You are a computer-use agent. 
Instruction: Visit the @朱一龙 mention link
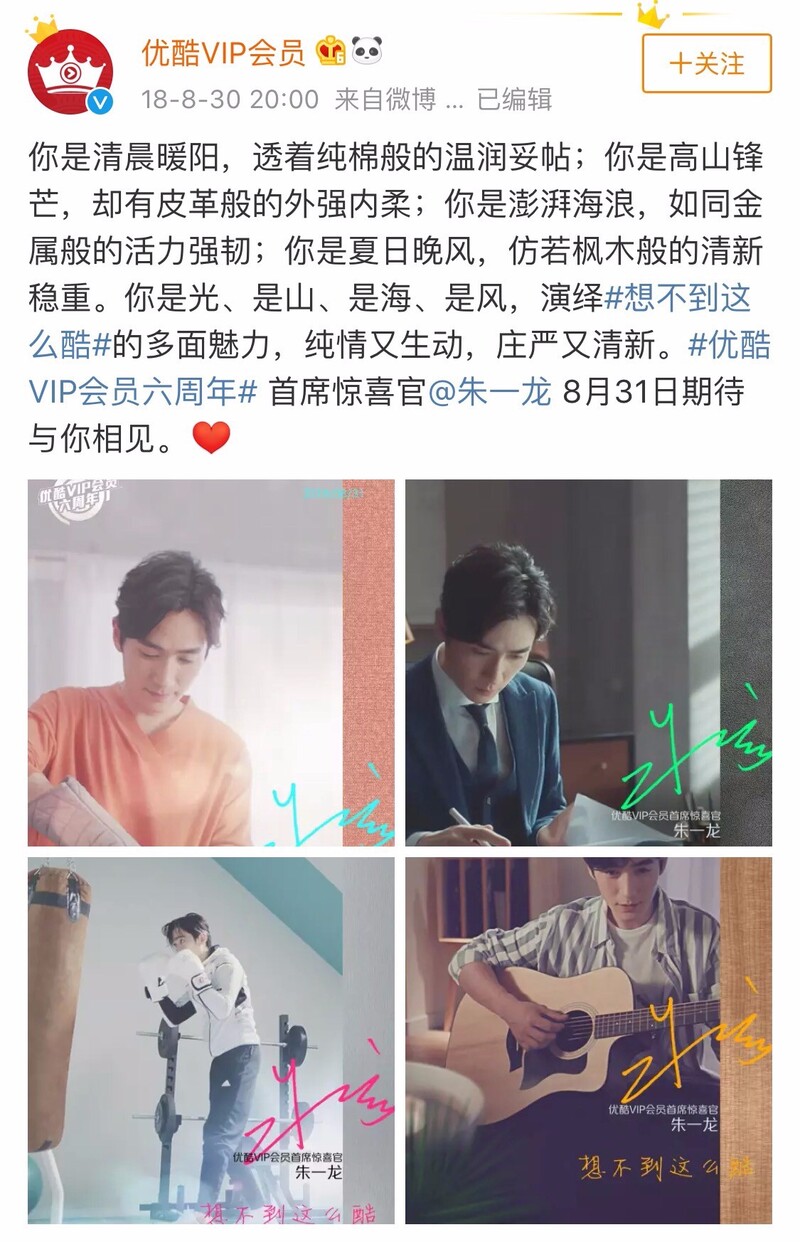point(490,391)
